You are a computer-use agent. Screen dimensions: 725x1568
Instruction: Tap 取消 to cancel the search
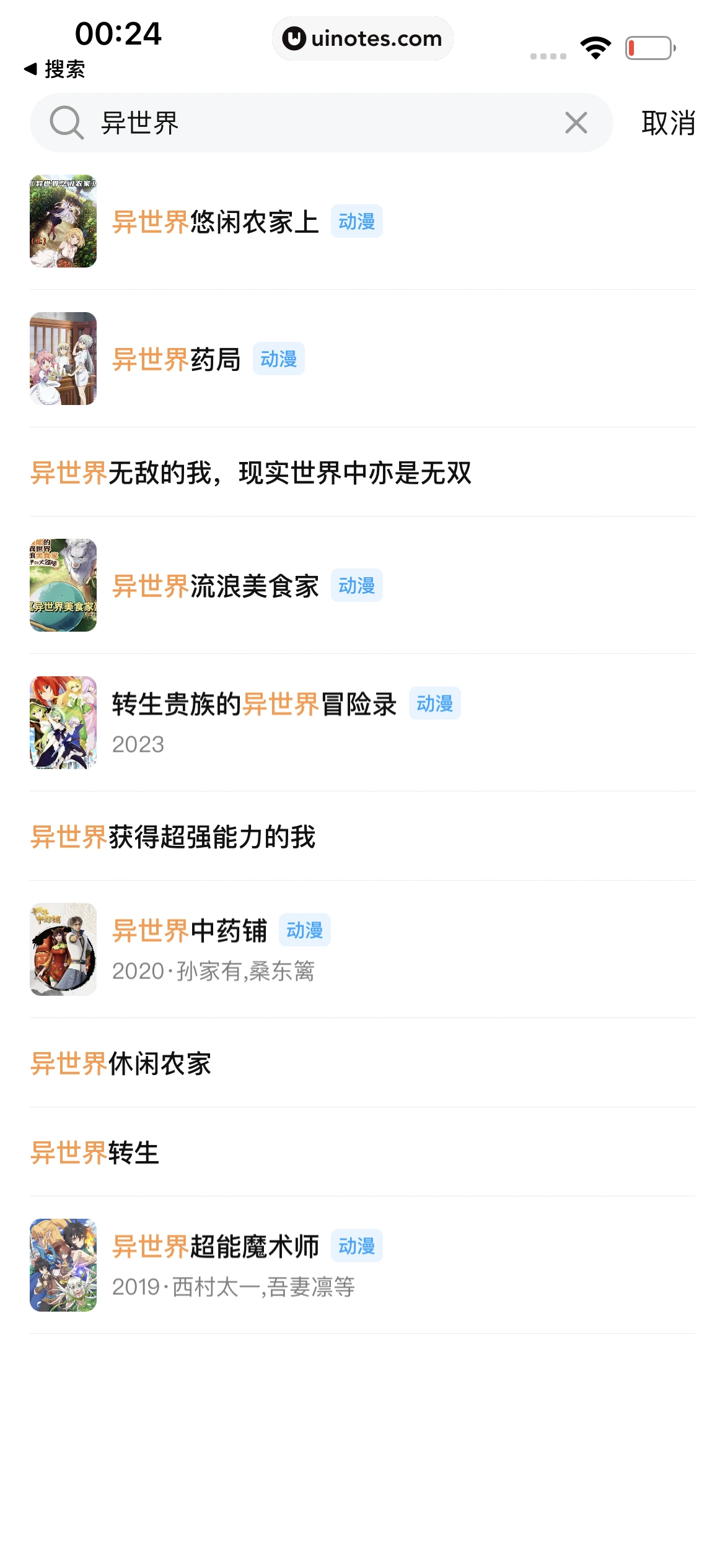click(x=668, y=123)
